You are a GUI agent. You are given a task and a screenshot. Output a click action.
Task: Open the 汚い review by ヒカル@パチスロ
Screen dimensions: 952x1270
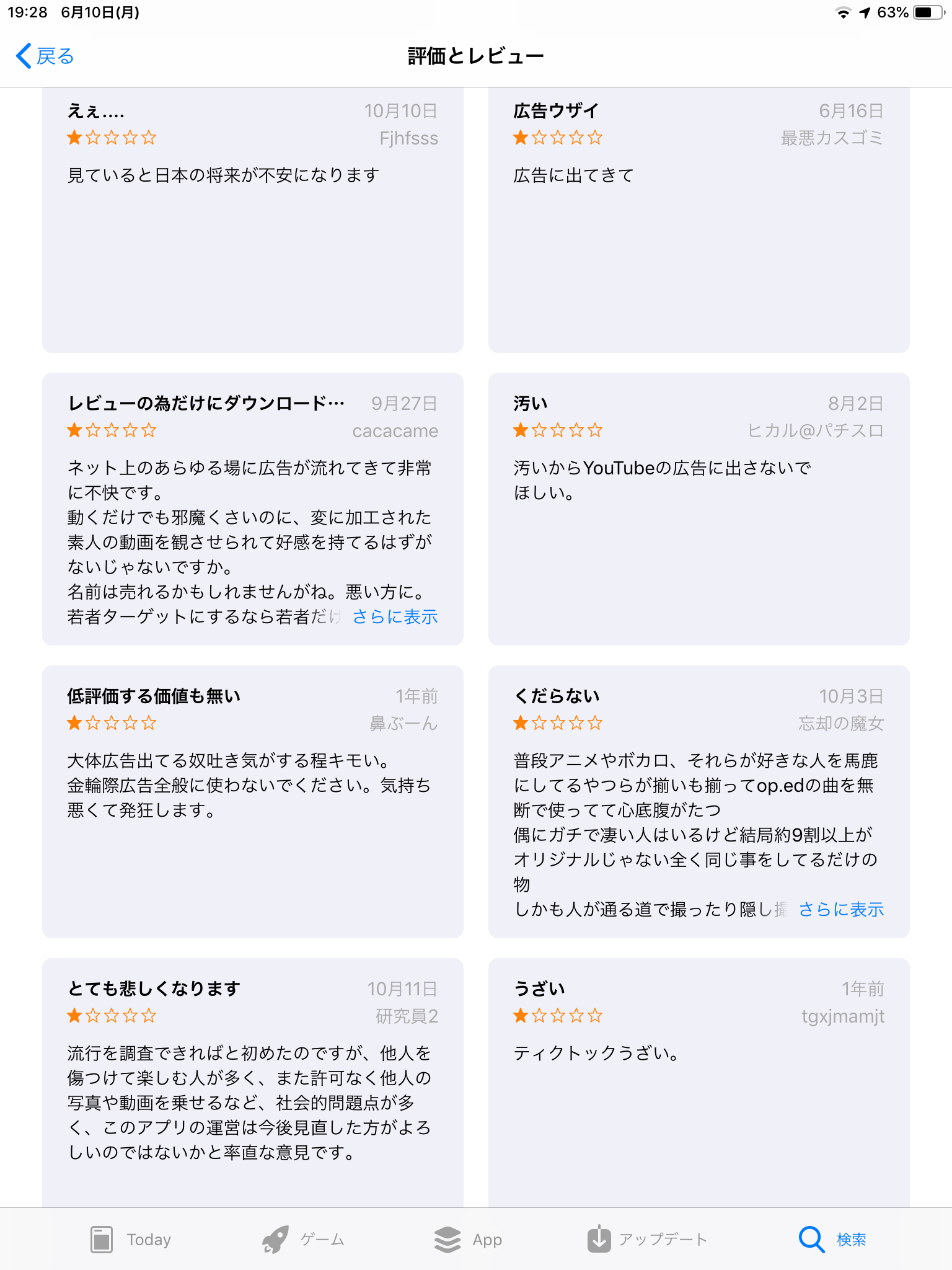tap(699, 508)
